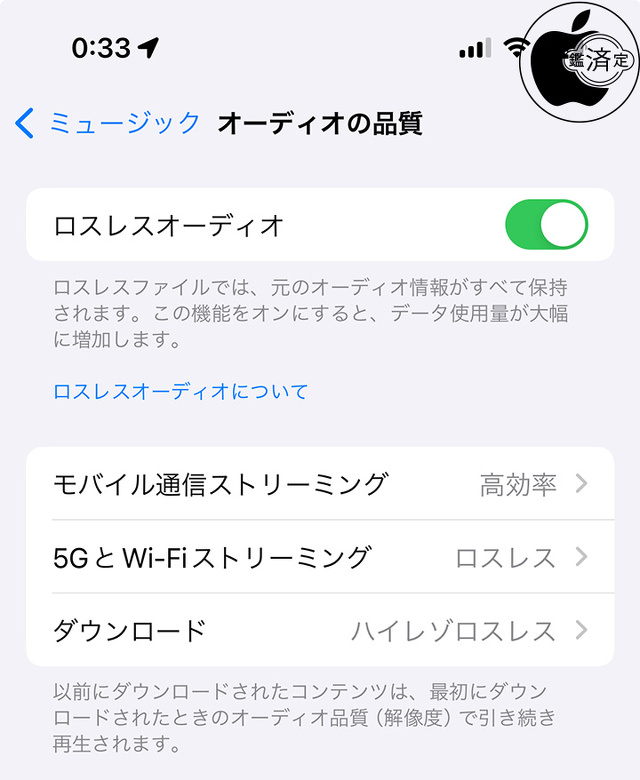Go back to ミュージック settings
Viewport: 640px width, 780px height.
coord(108,123)
